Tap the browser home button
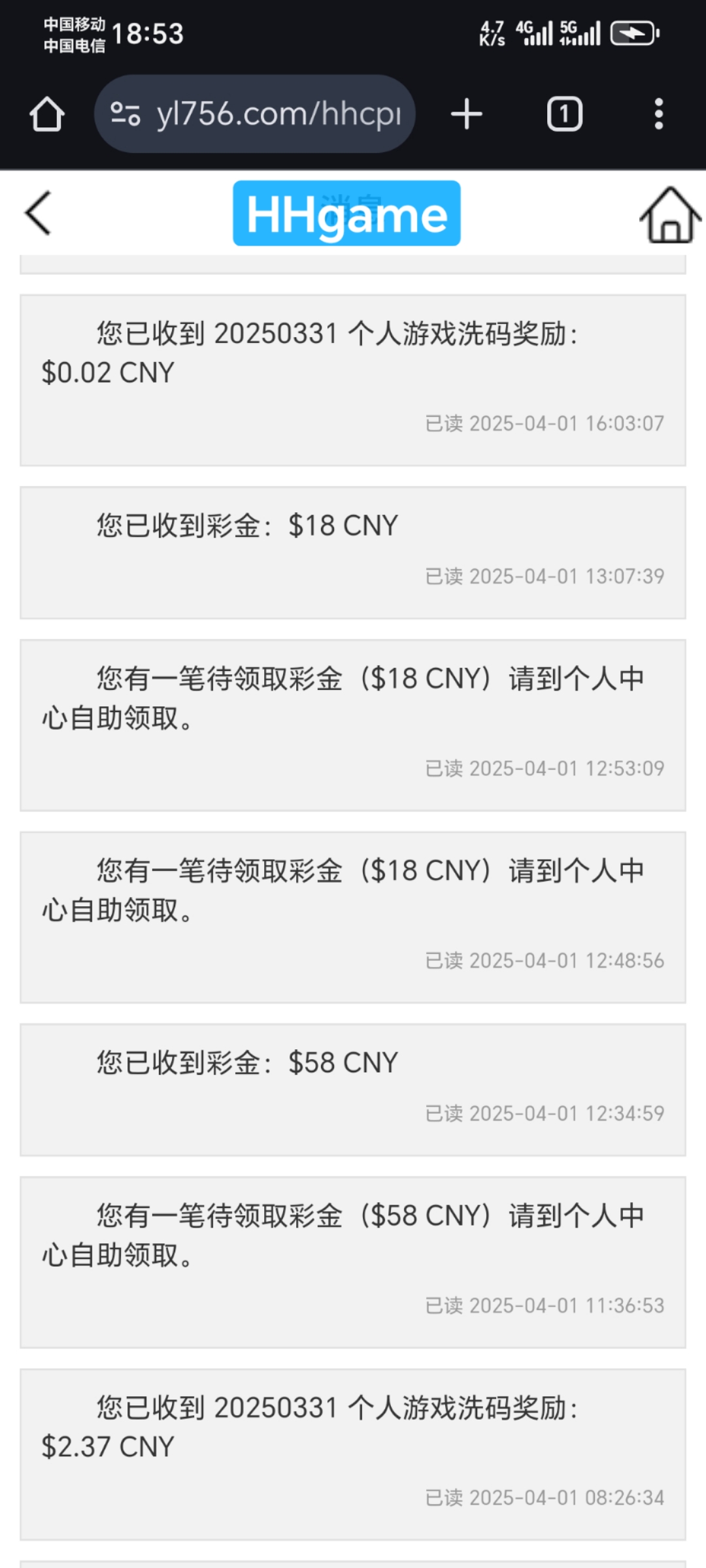 (x=47, y=114)
